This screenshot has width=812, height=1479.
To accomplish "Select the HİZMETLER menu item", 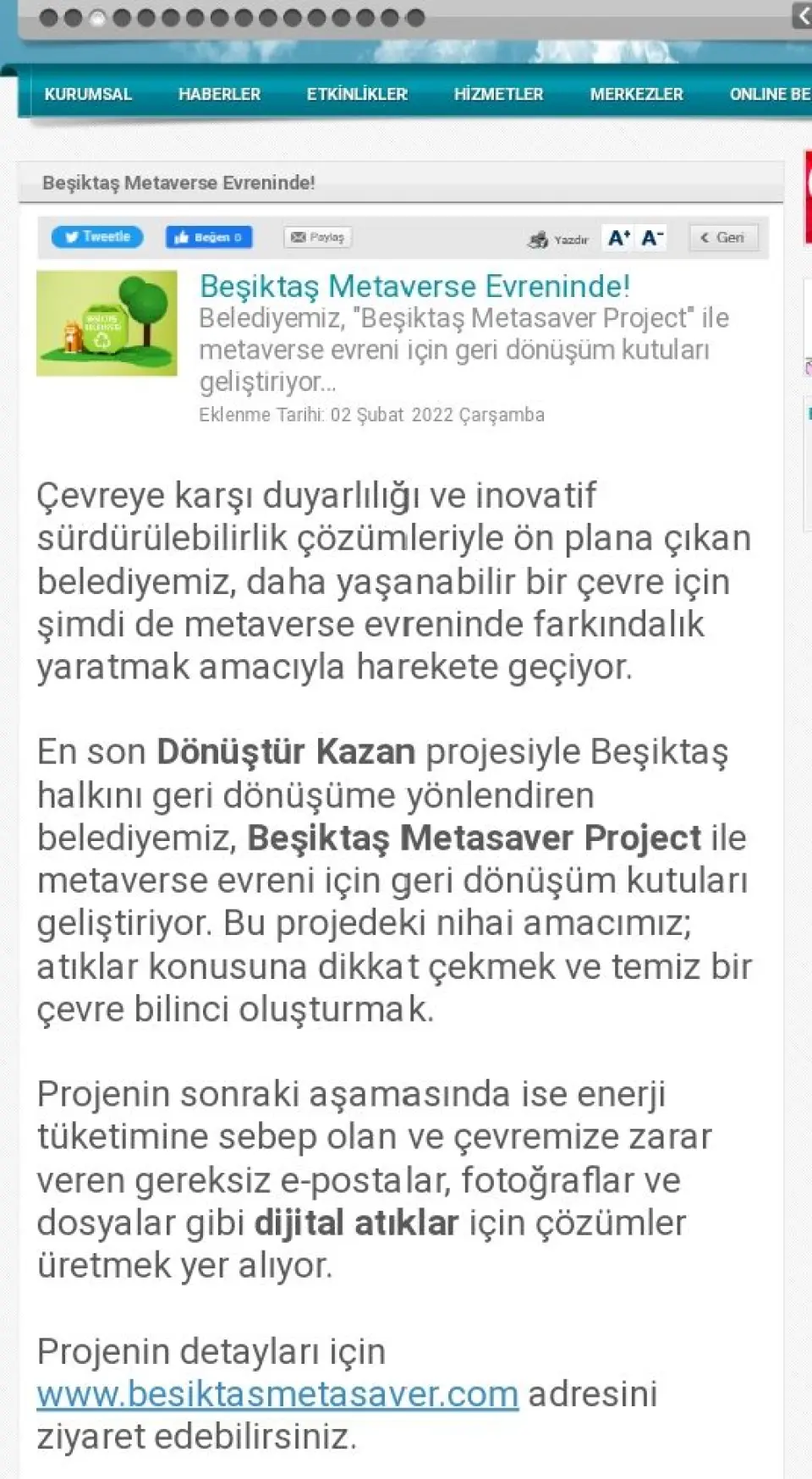I will point(498,94).
